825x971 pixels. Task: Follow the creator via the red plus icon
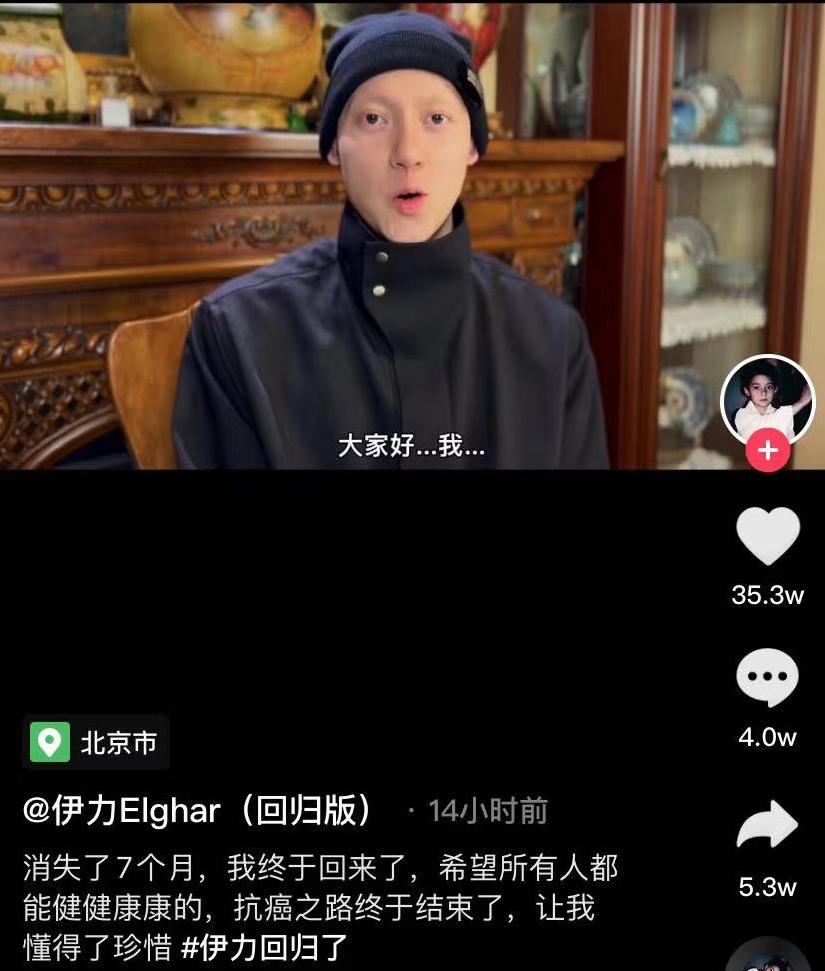tap(766, 450)
